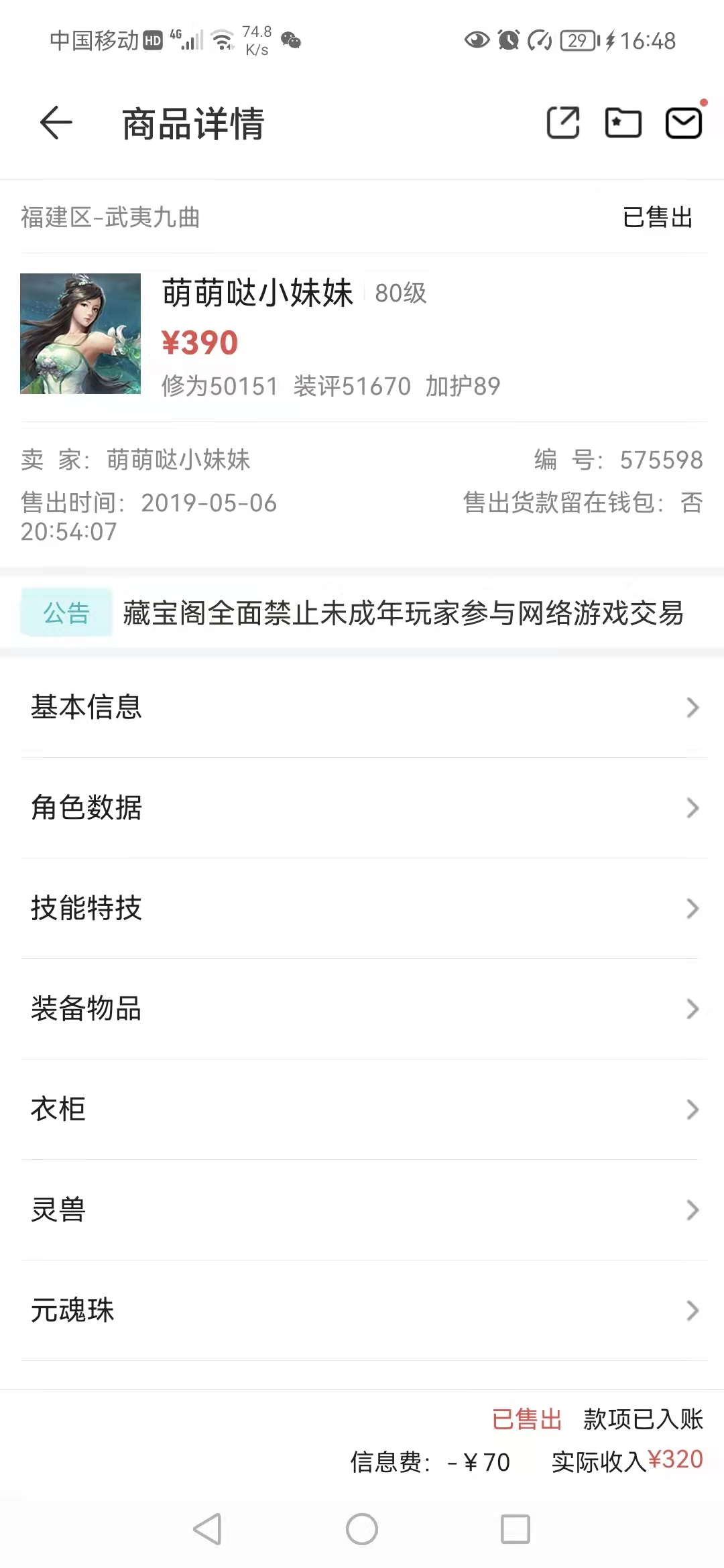Open the 基本信息 section

pos(362,708)
